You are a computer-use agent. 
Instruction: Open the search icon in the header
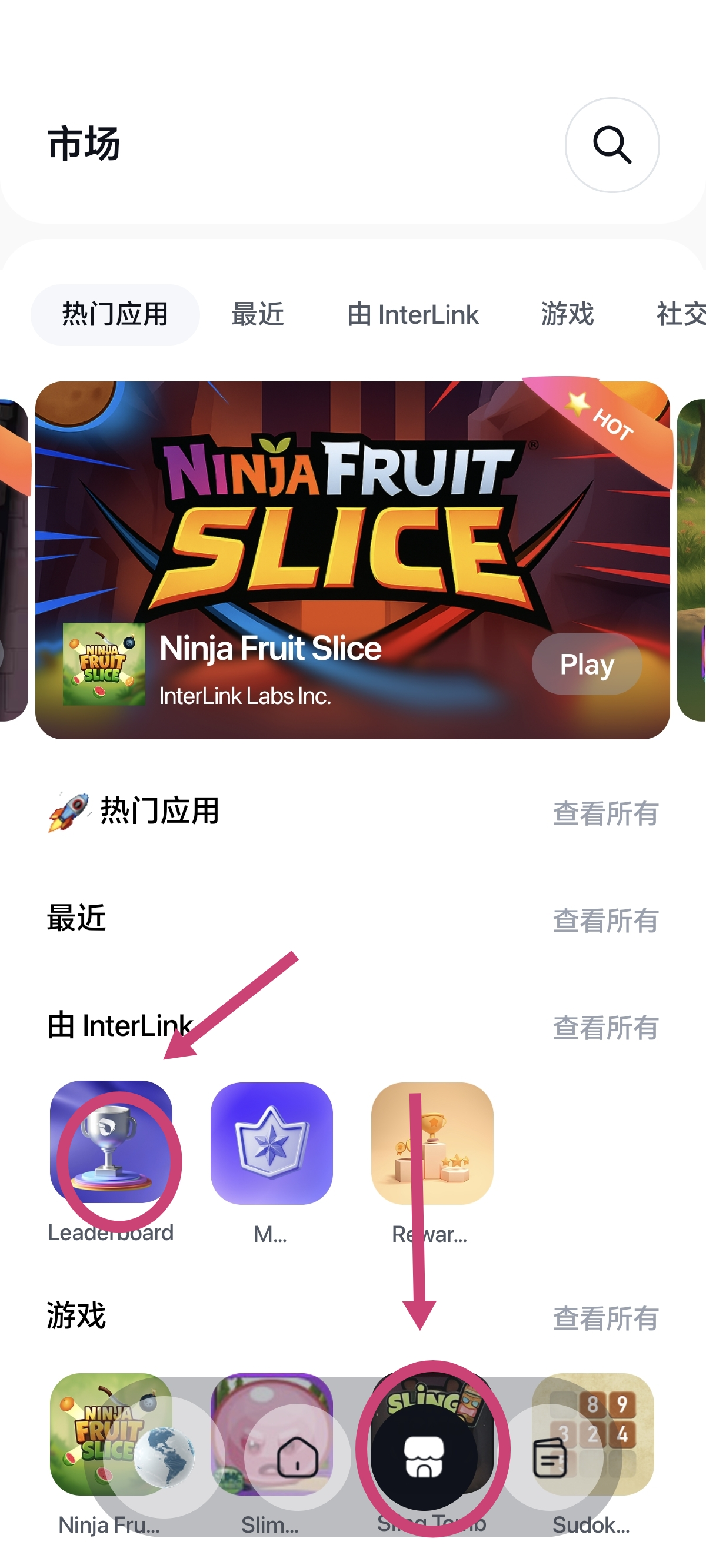(612, 145)
